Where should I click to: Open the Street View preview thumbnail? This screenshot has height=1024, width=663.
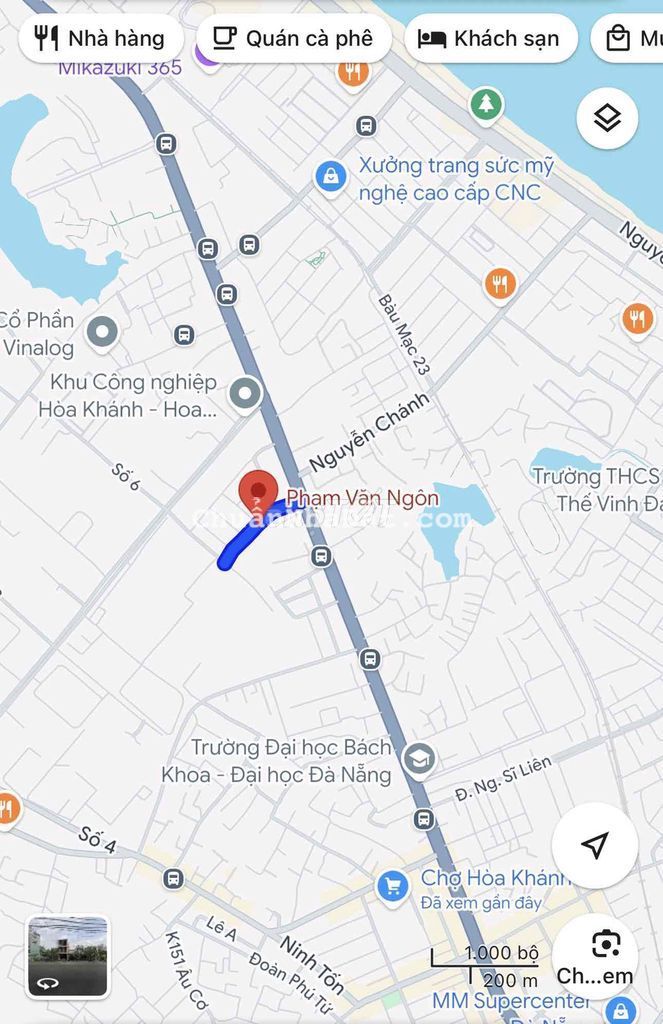pos(68,957)
